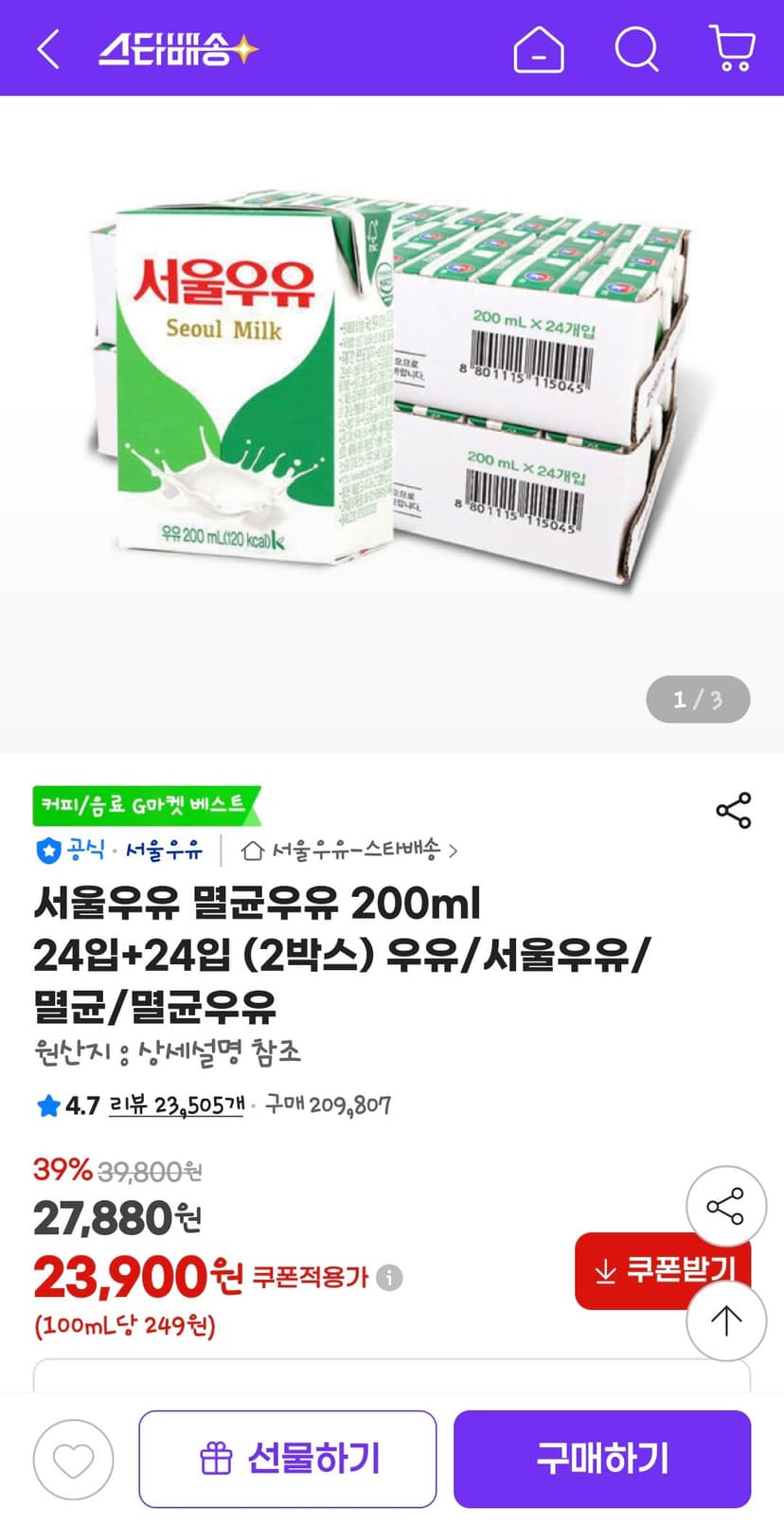Open the shopping cart

732,48
